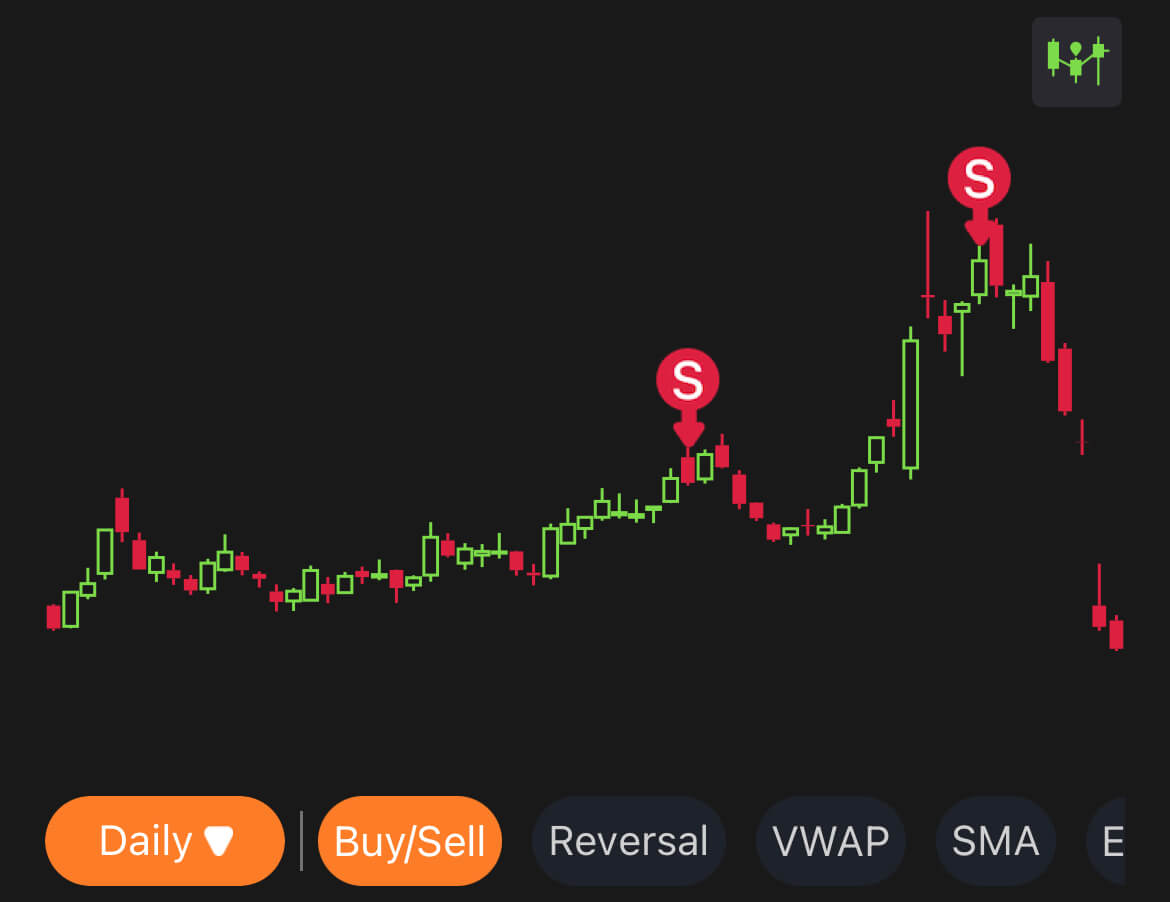The width and height of the screenshot is (1170, 902).
Task: Enable the Reversal indicator chip
Action: [629, 841]
